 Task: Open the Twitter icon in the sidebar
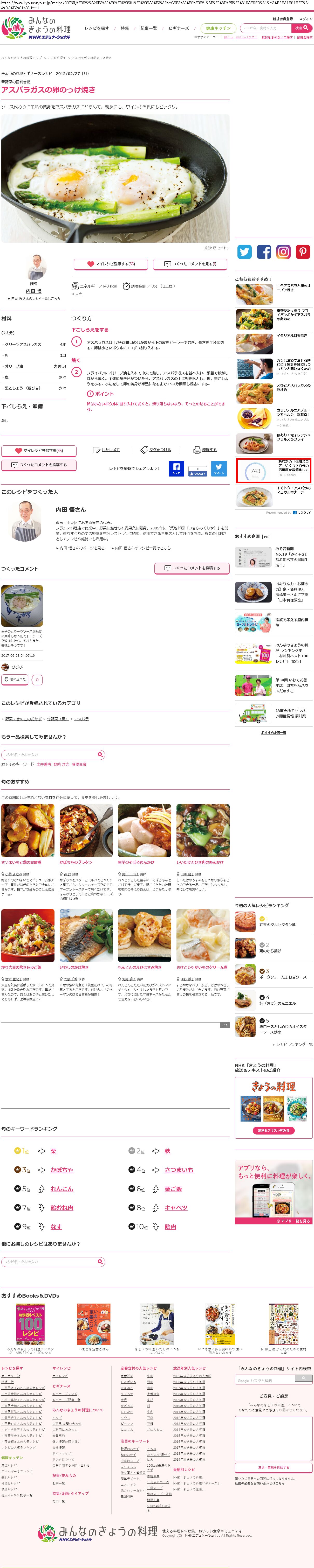(x=244, y=252)
